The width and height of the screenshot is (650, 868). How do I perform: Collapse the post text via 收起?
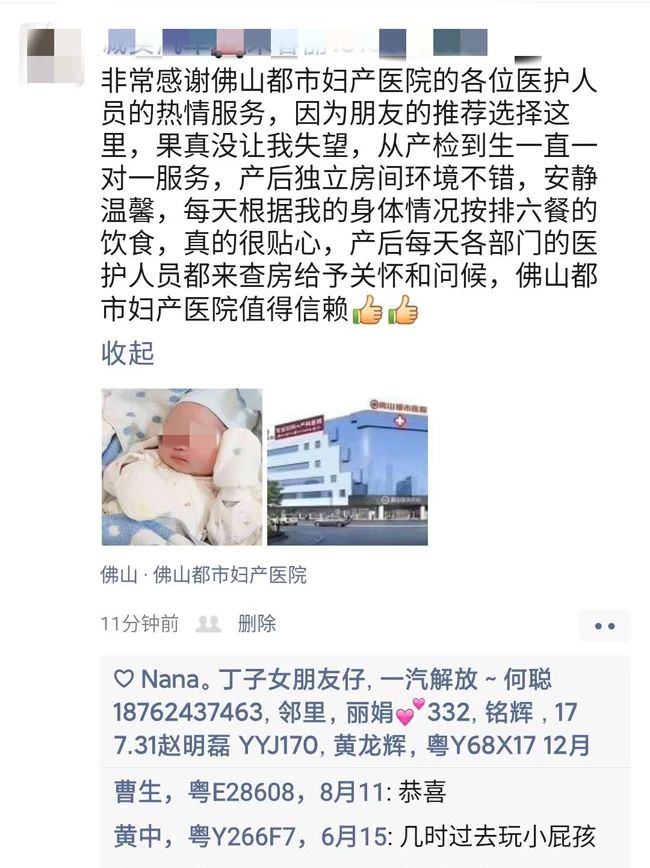[x=127, y=353]
